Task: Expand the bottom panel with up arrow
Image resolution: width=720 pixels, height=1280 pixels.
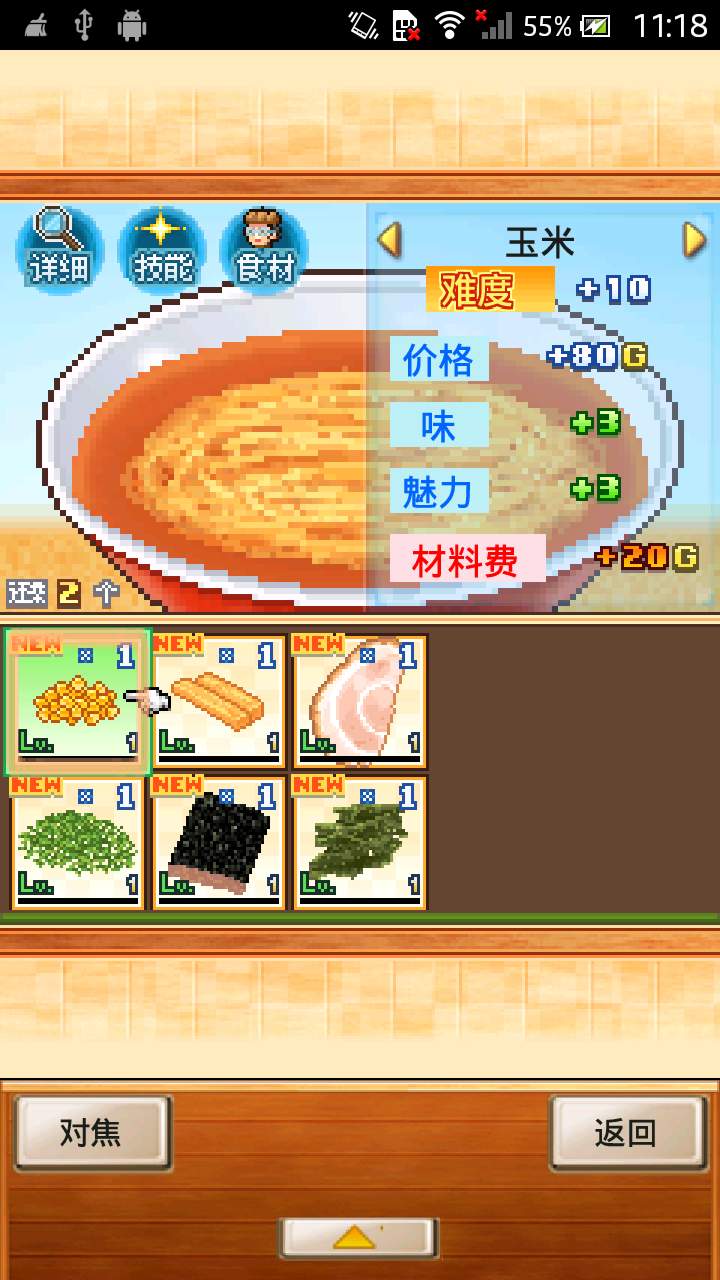Action: click(358, 1238)
